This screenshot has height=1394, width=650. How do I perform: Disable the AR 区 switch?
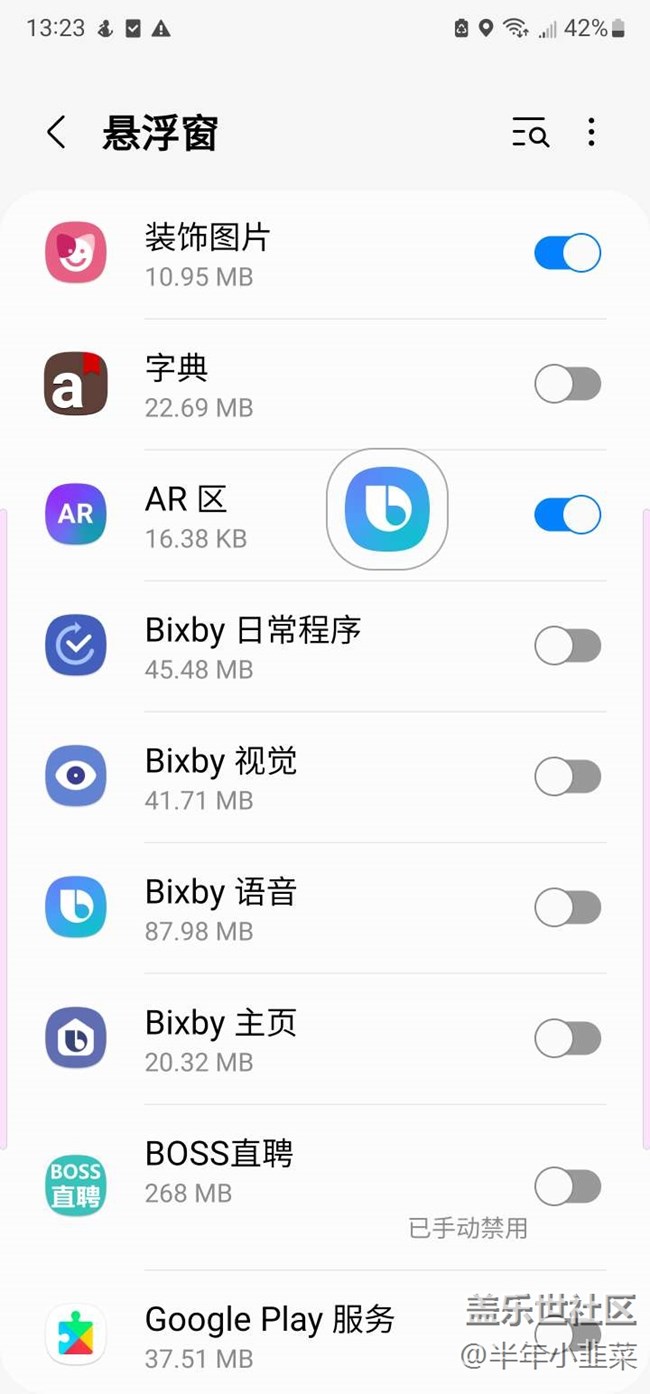(567, 516)
